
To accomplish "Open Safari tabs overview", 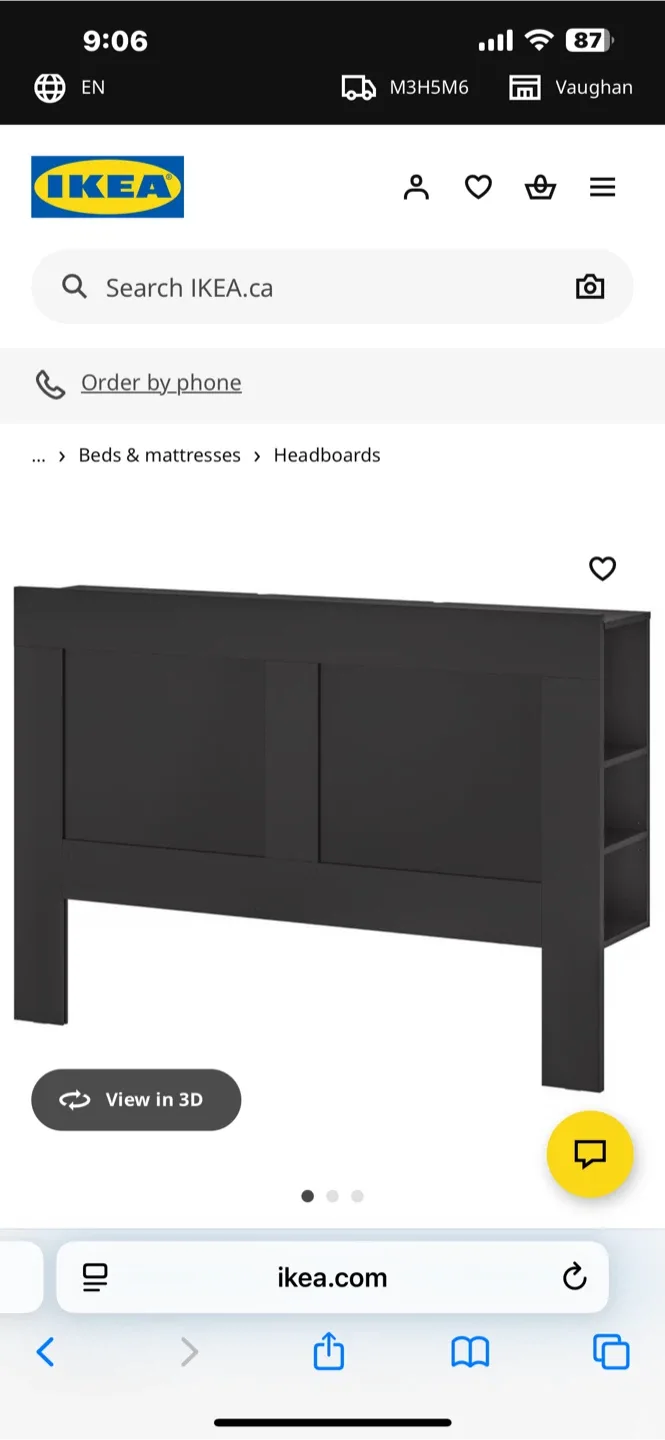I will [611, 1353].
